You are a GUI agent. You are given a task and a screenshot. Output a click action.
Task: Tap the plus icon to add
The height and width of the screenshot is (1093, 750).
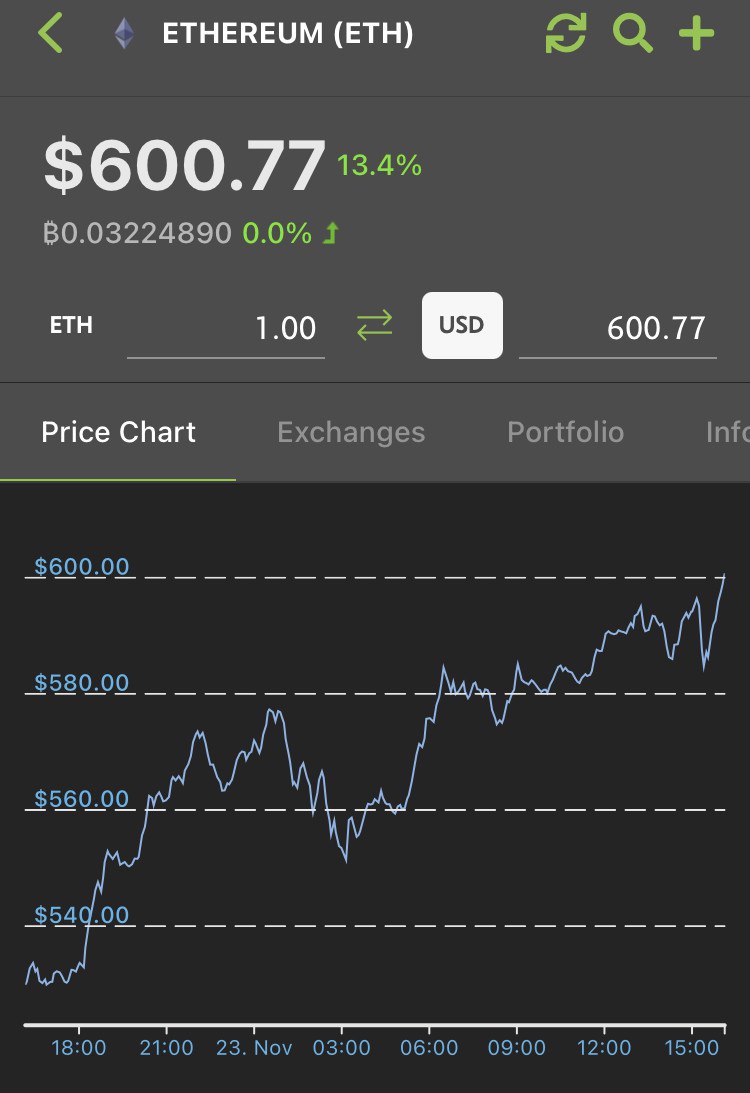[696, 33]
